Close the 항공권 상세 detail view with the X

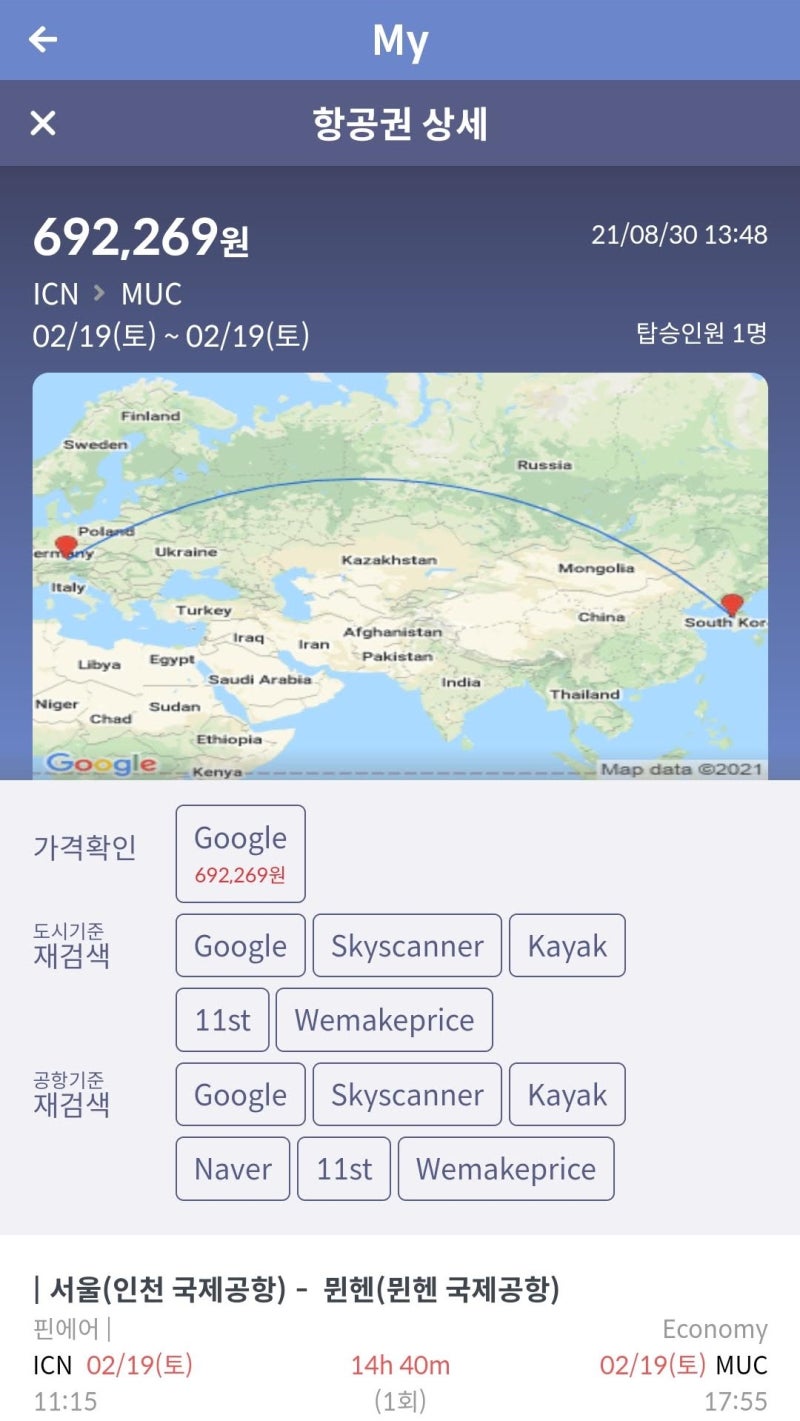coord(42,124)
